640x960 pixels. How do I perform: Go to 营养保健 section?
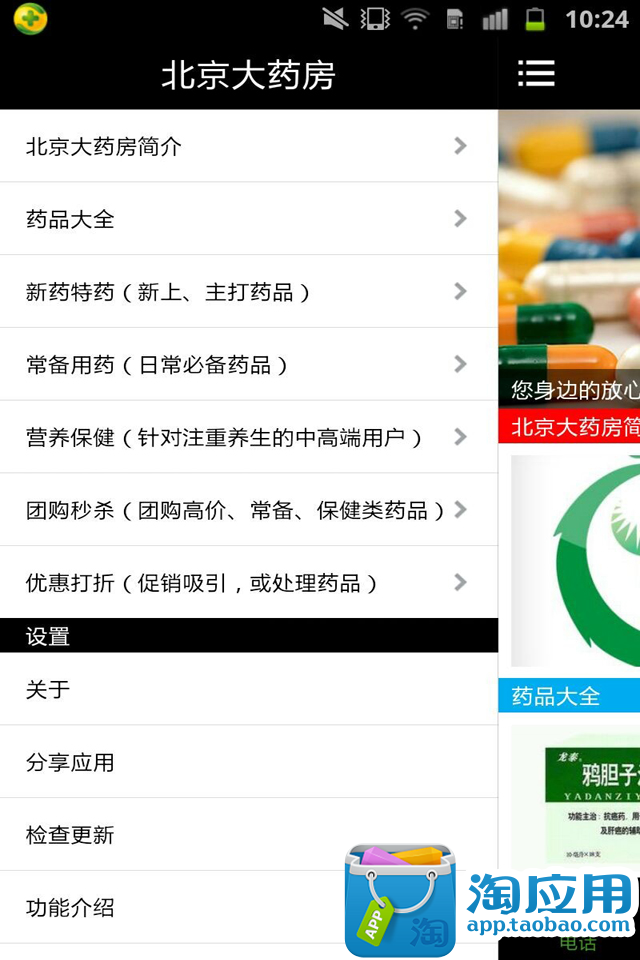248,437
